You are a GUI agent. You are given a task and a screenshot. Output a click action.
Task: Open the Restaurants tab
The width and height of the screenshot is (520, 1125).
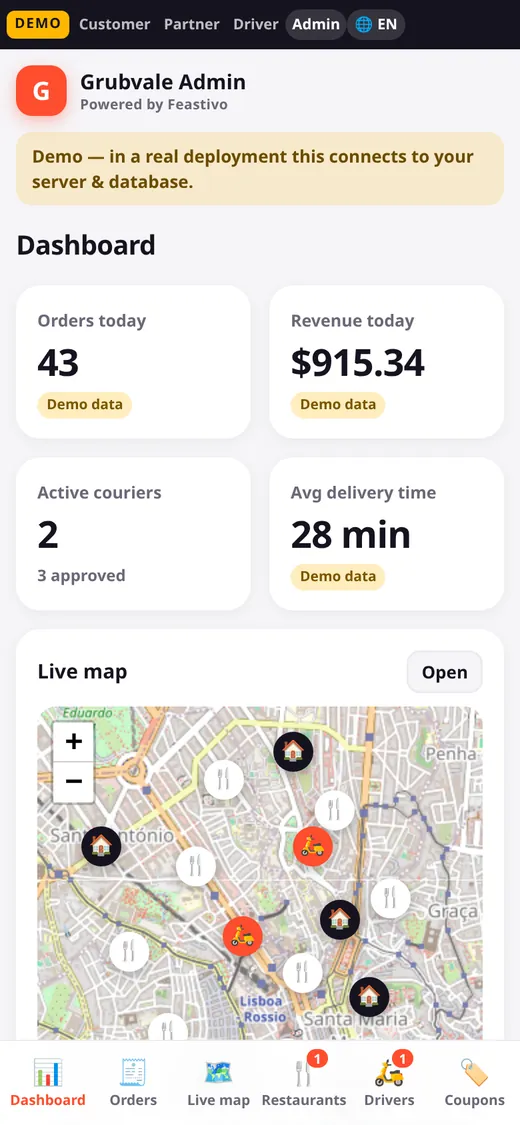click(303, 1082)
